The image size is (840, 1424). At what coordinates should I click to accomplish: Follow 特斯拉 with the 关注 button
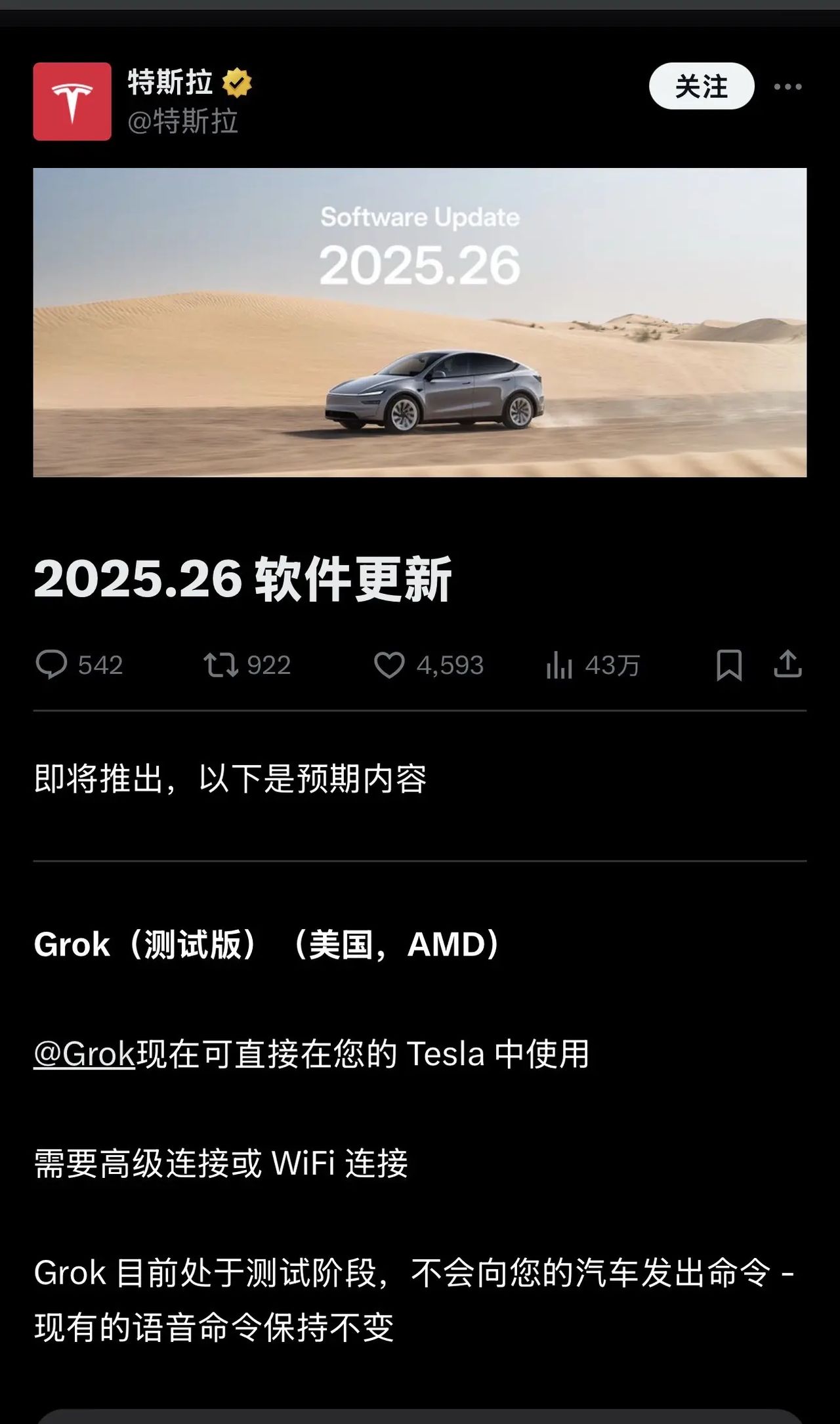pyautogui.click(x=701, y=86)
